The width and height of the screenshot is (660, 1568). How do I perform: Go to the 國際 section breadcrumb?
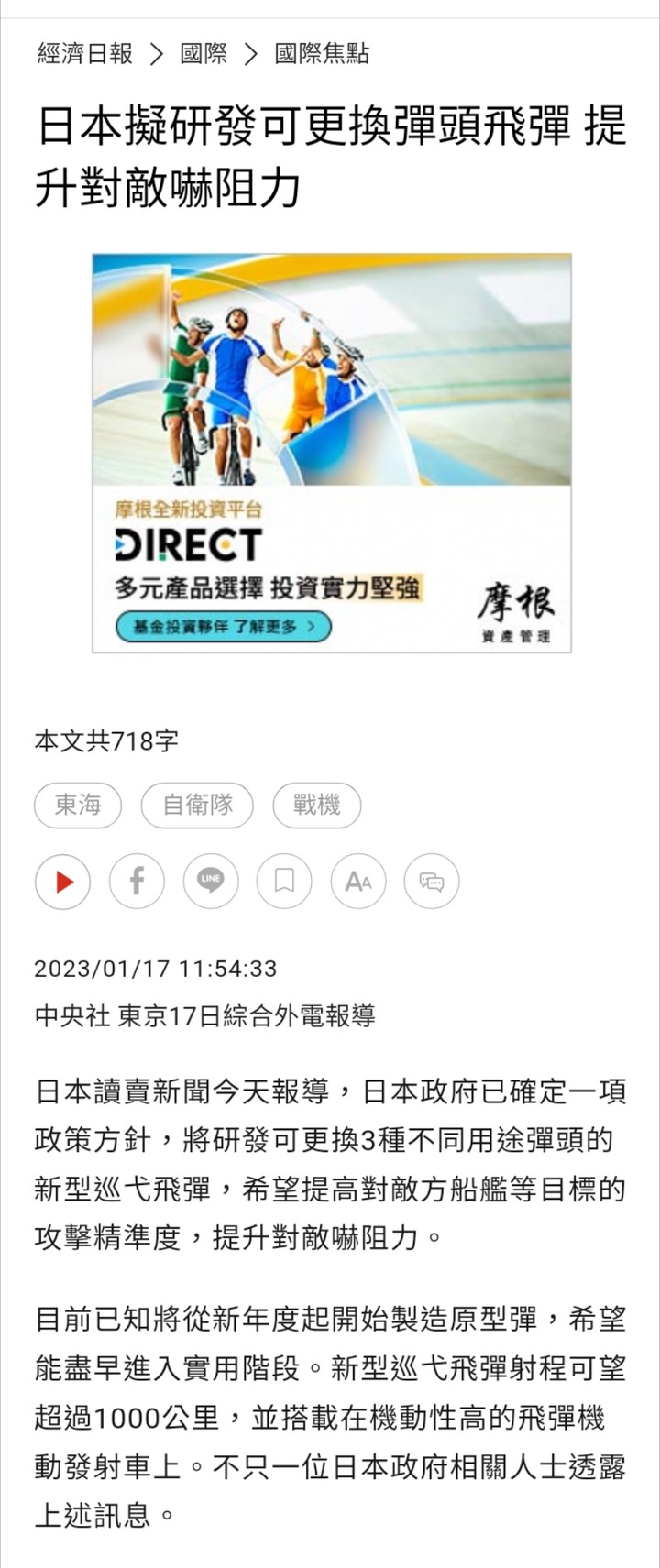pos(203,54)
